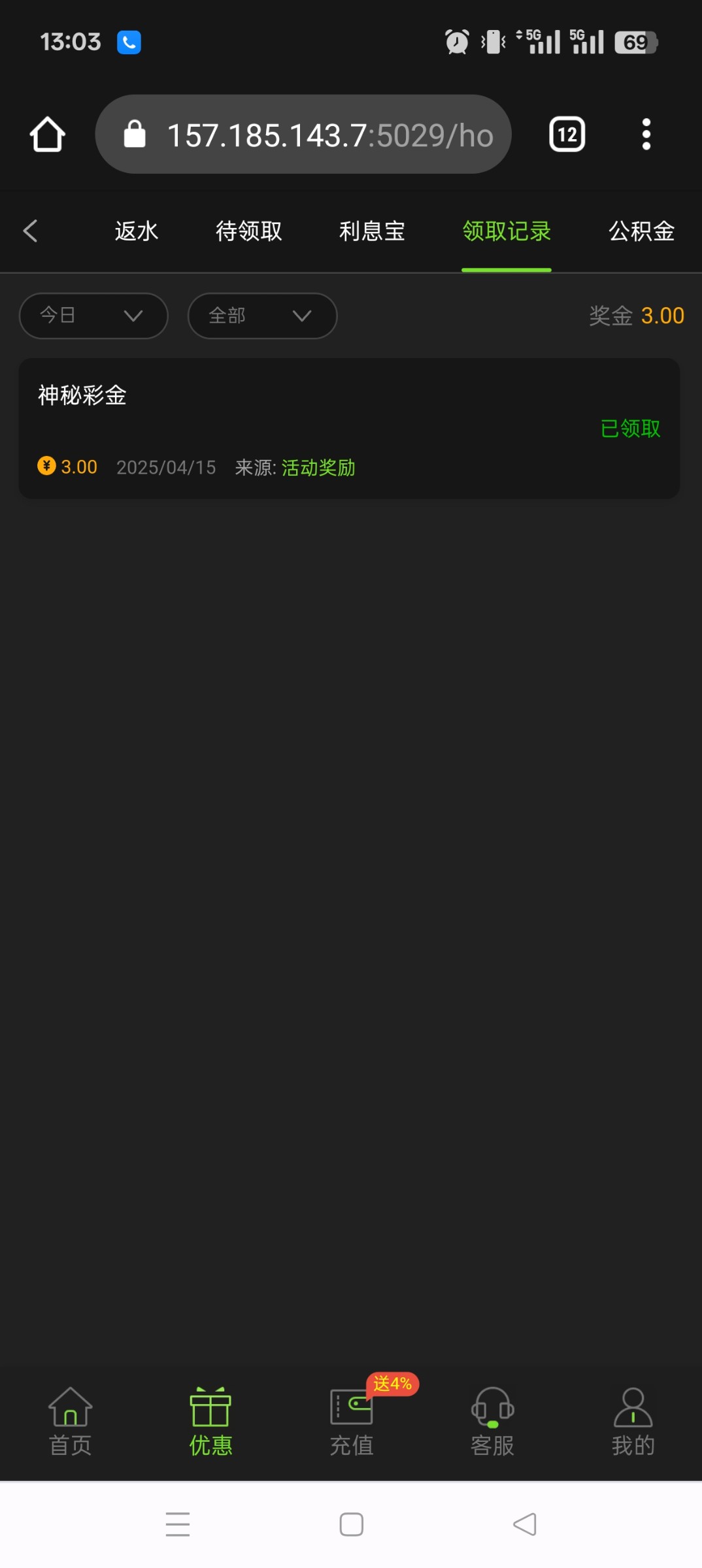Open the browser overflow menu
Screen dimensions: 702x1568
[x=646, y=135]
